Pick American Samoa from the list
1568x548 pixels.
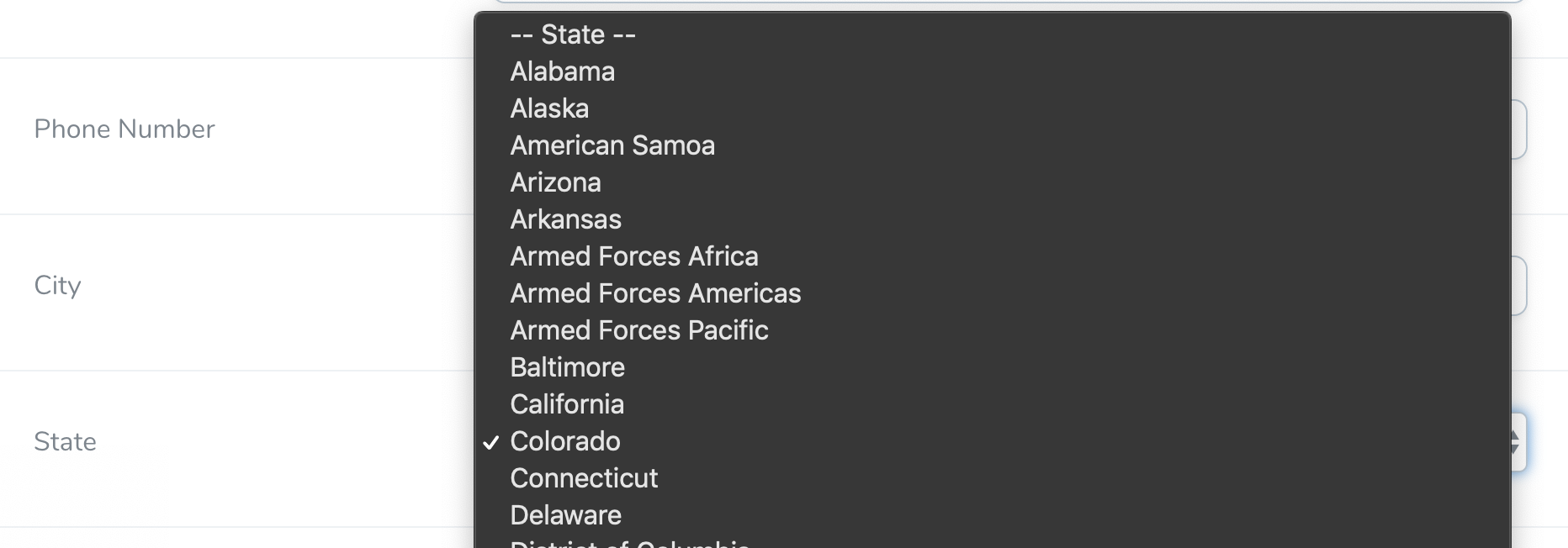[x=612, y=145]
